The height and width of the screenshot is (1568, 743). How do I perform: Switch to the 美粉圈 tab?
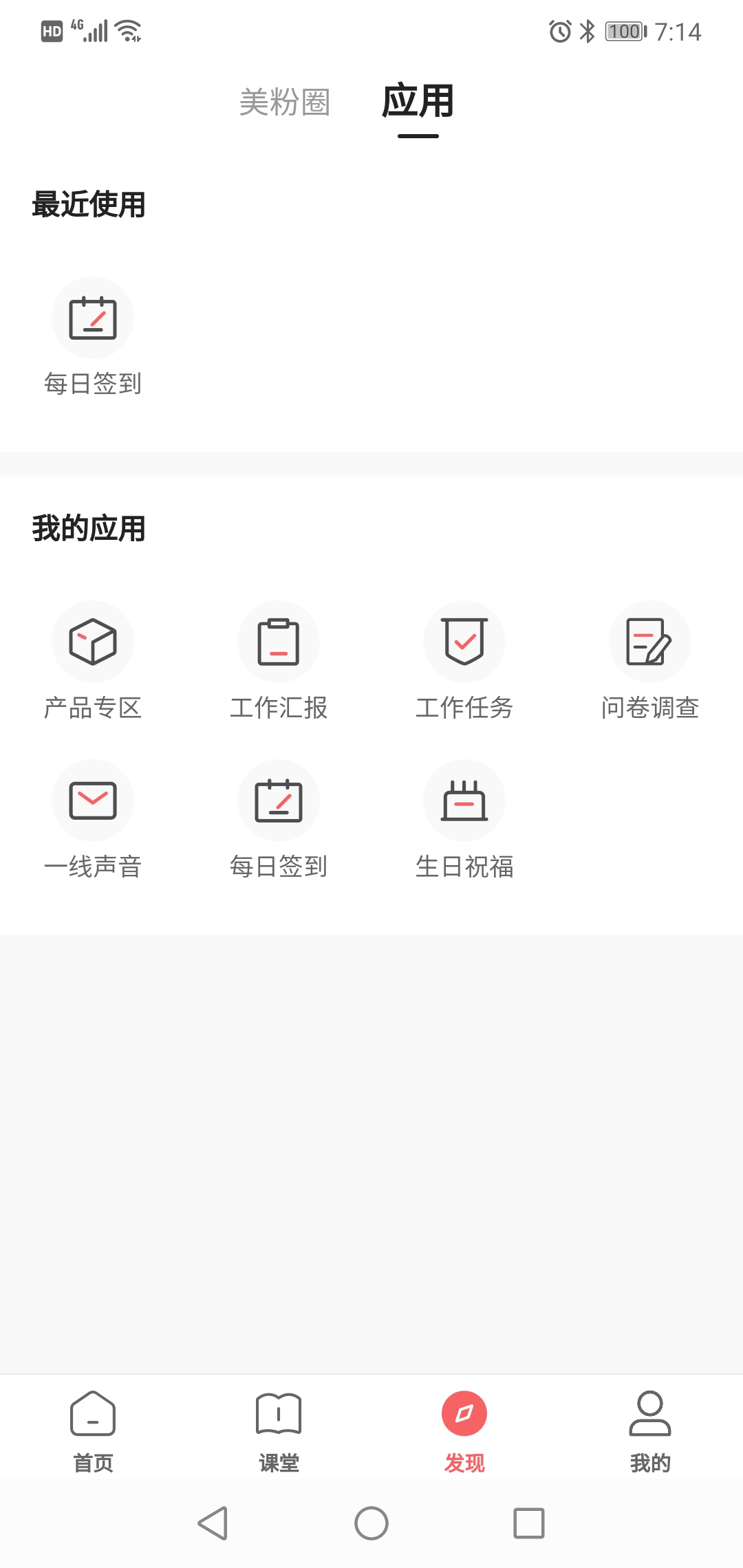[x=285, y=102]
